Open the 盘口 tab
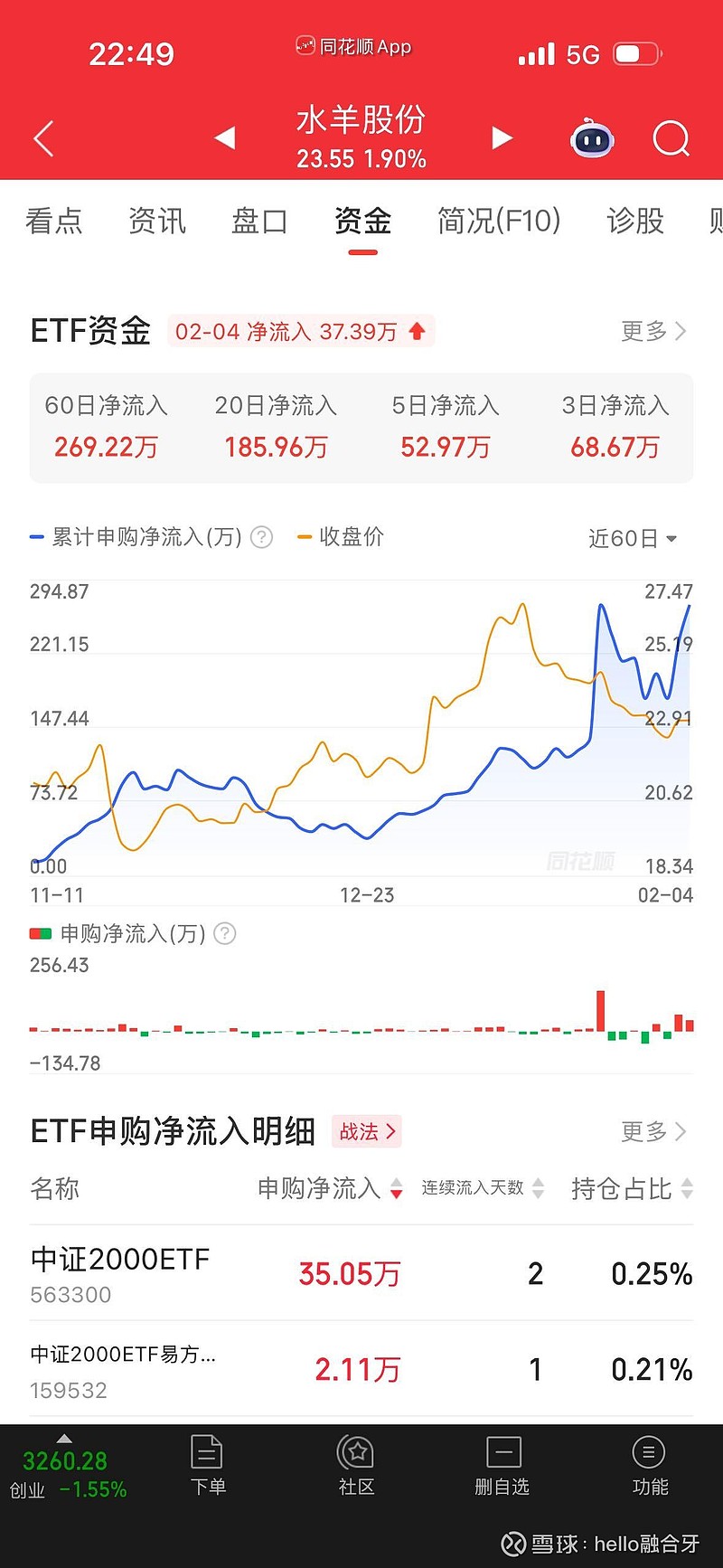Screen dimensions: 723x1568 click(259, 221)
